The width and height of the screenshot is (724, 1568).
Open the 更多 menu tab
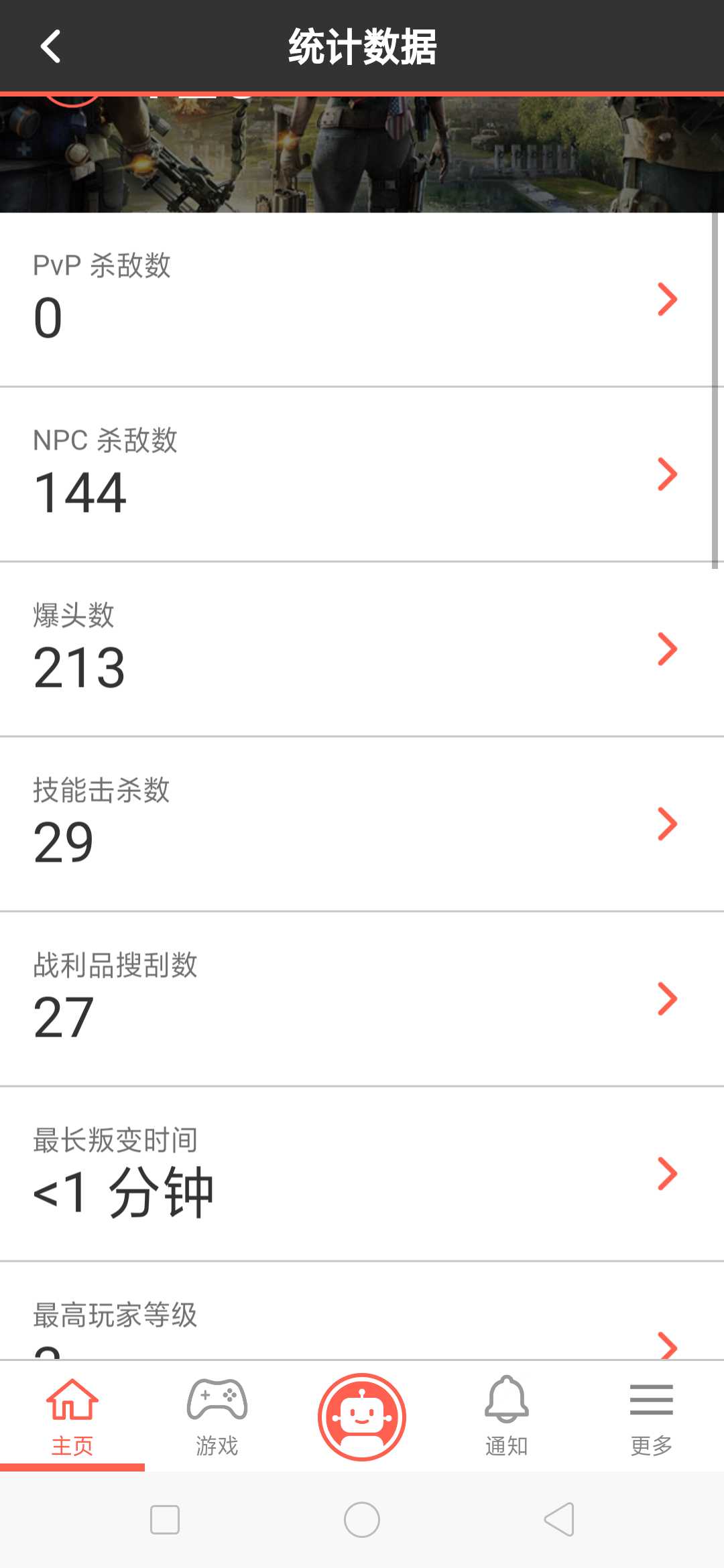652,1416
